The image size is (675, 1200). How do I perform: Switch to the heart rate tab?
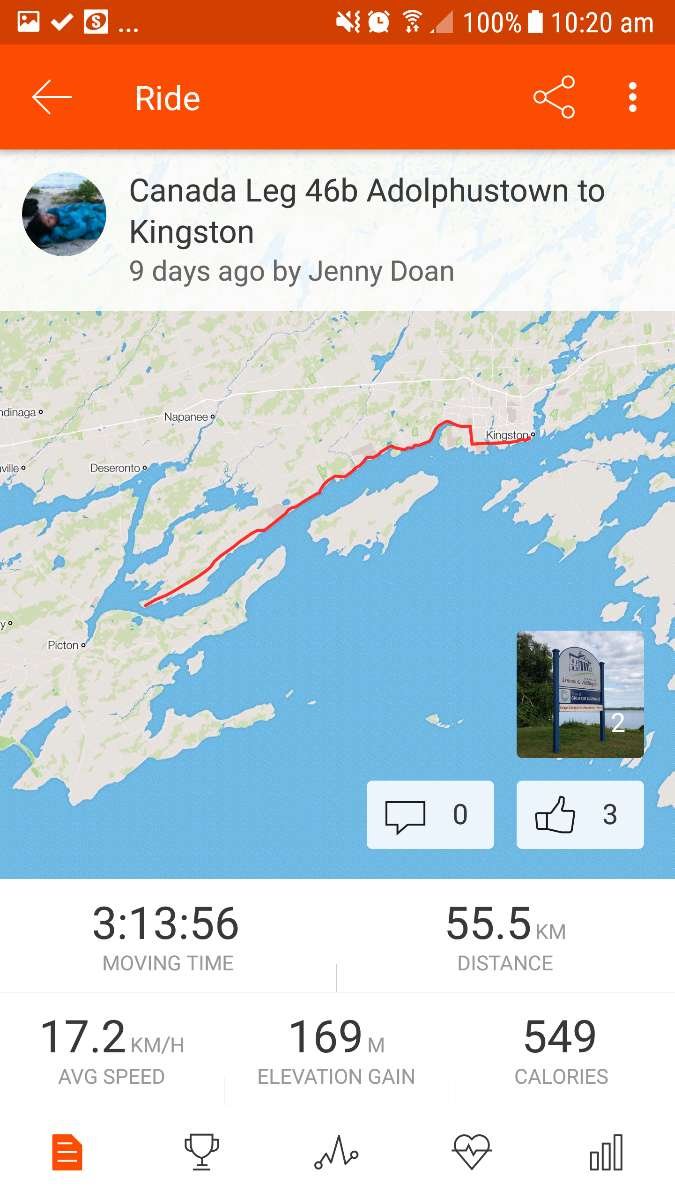click(471, 1153)
